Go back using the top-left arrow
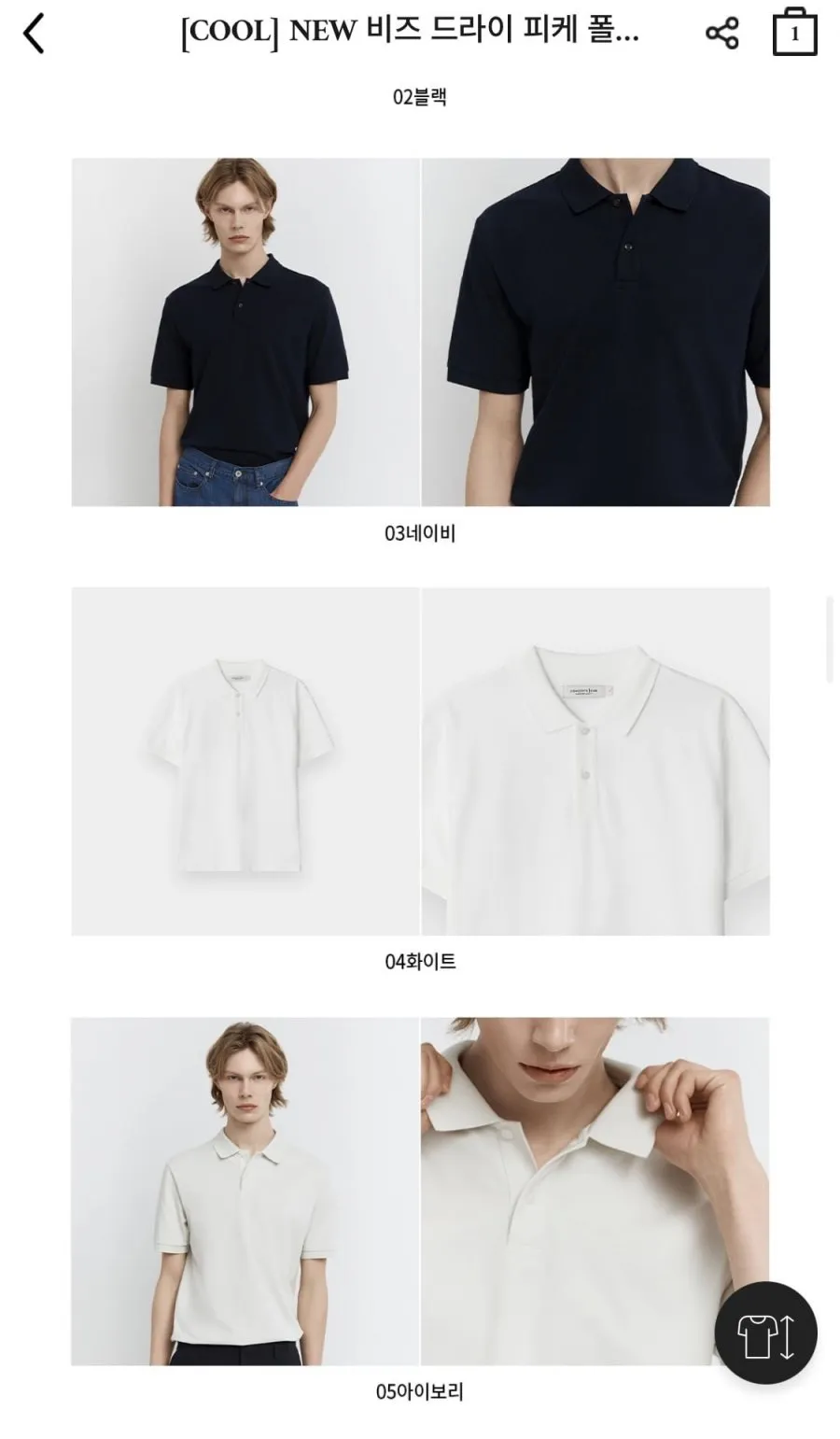This screenshot has height=1439, width=840. click(x=34, y=34)
